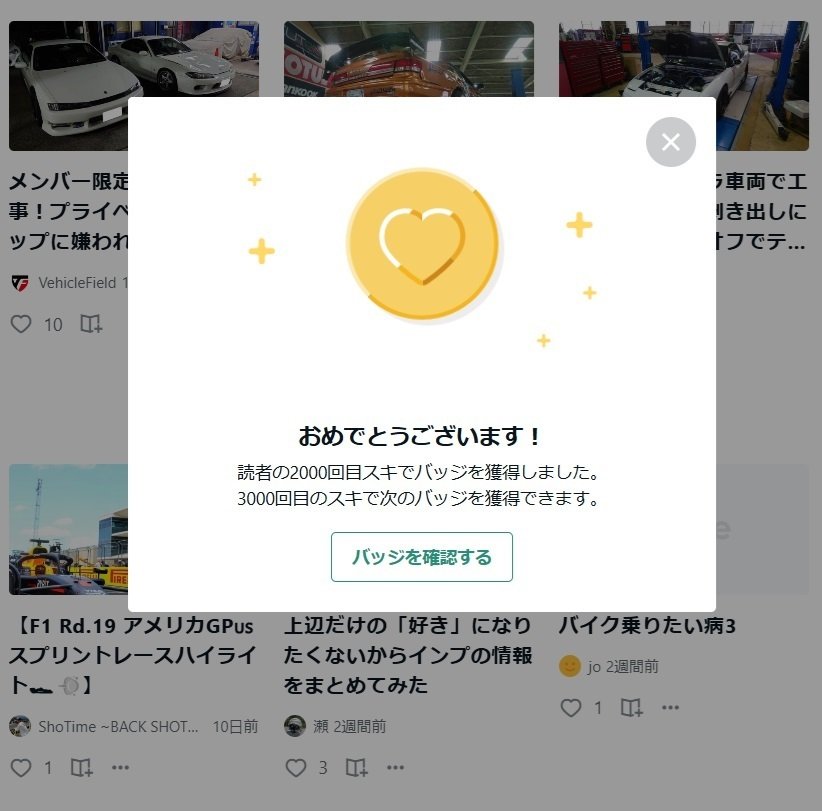Add jo's post to a magazine
This screenshot has width=822, height=811.
[631, 708]
